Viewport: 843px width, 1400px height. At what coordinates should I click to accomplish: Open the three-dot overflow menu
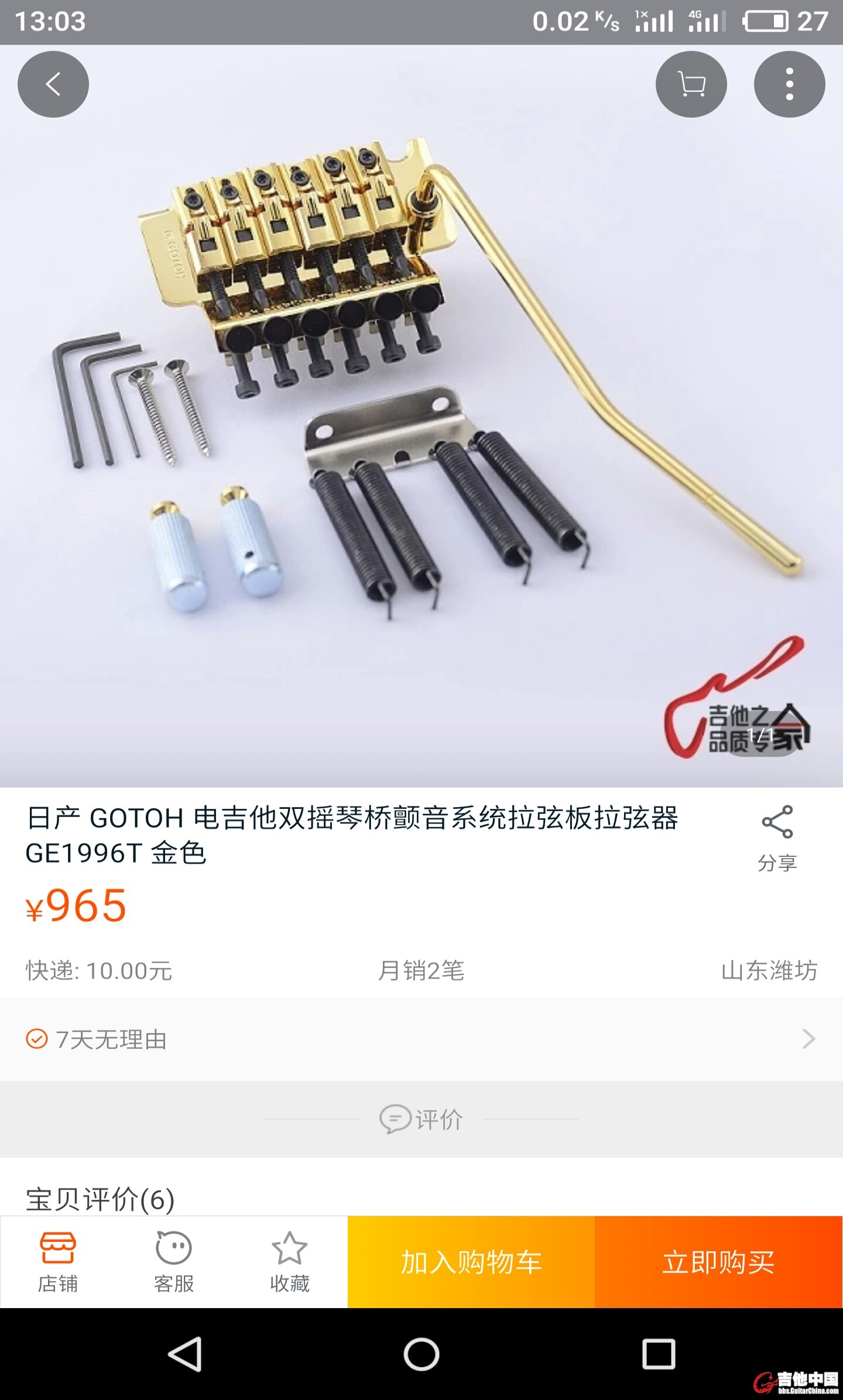[789, 84]
